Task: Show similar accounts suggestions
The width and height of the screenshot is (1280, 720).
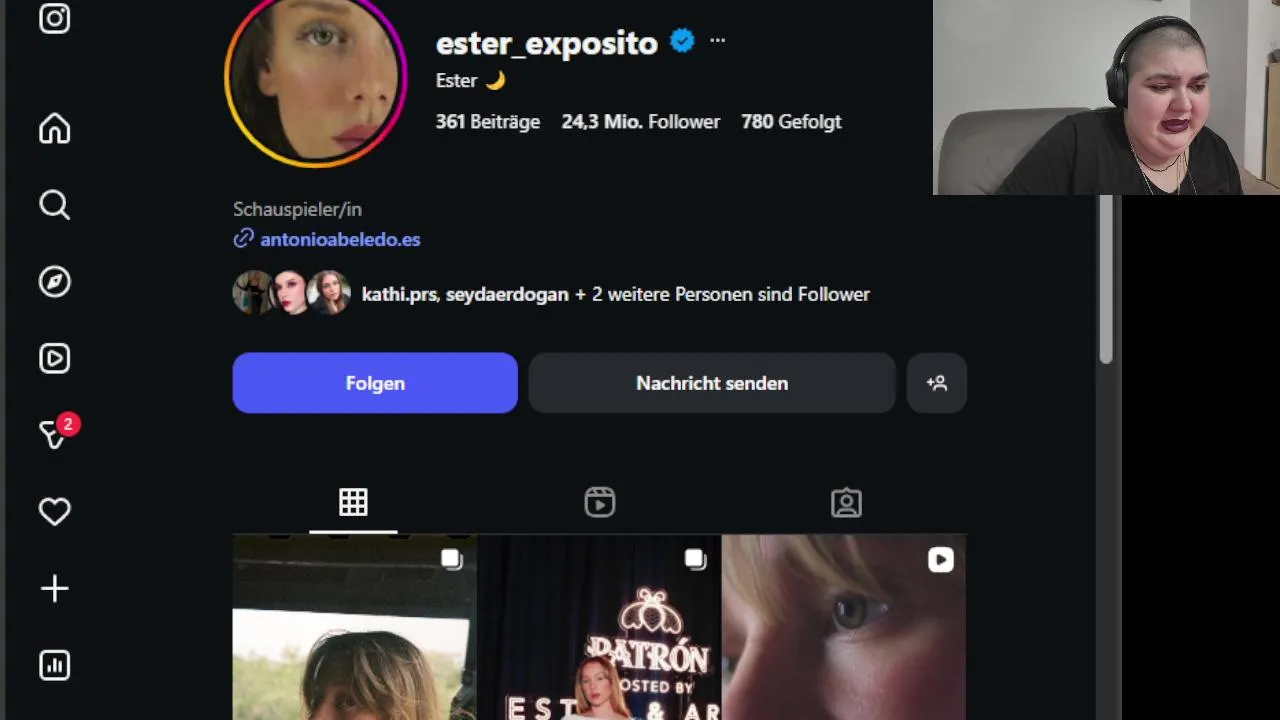Action: click(936, 383)
